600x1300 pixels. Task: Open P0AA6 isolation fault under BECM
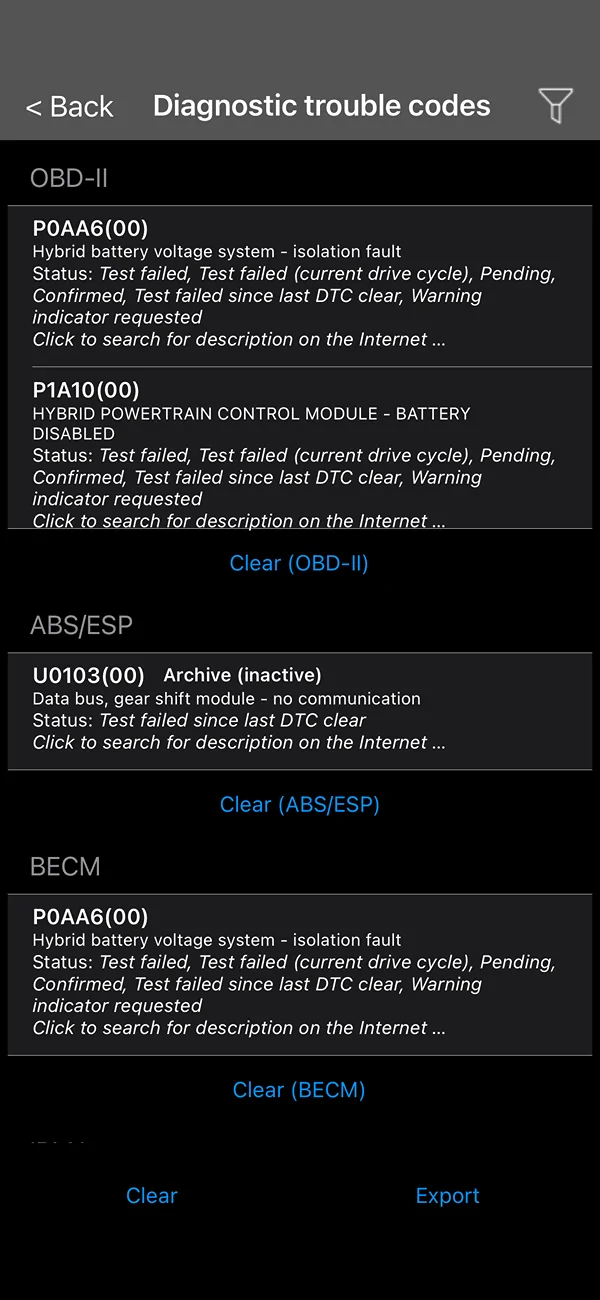(299, 973)
